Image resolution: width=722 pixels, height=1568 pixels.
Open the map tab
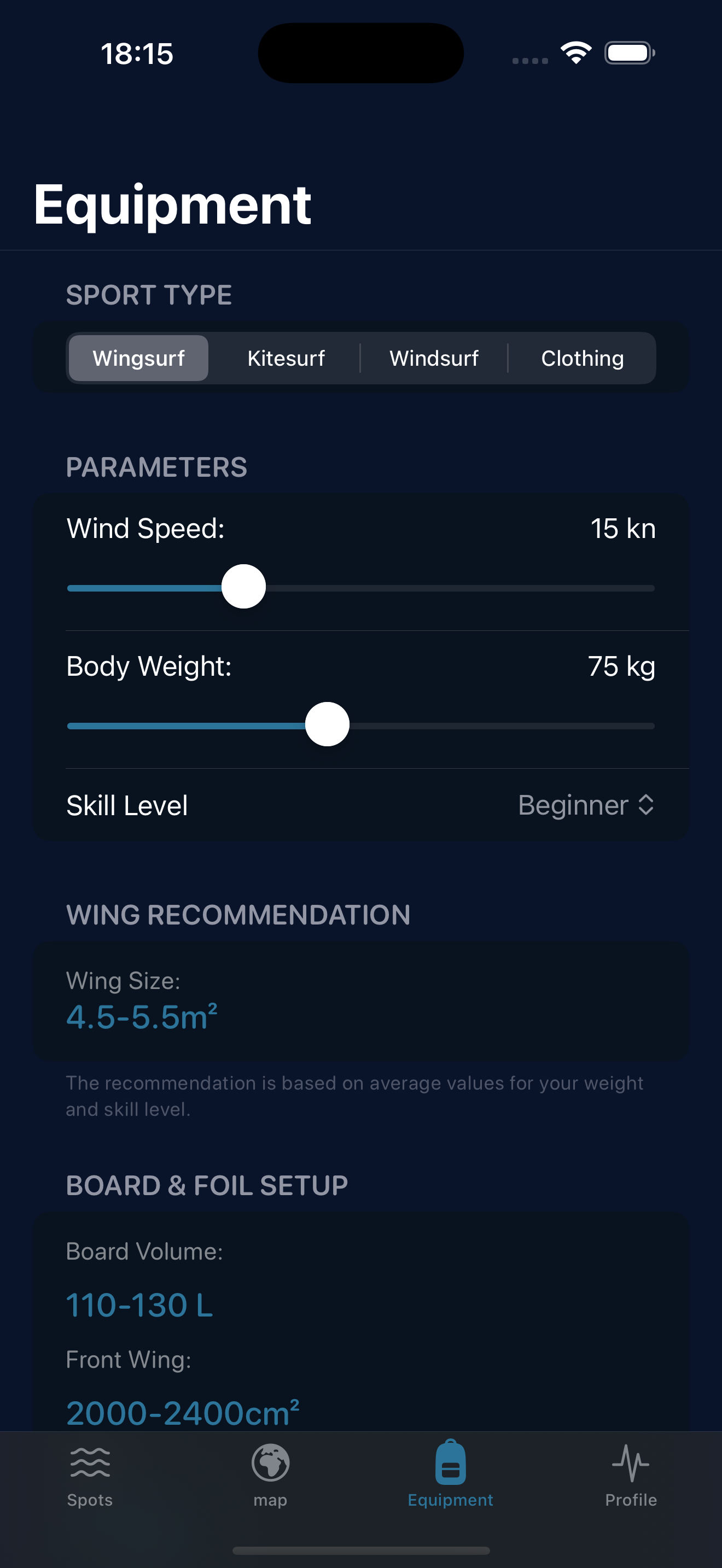pos(270,1475)
